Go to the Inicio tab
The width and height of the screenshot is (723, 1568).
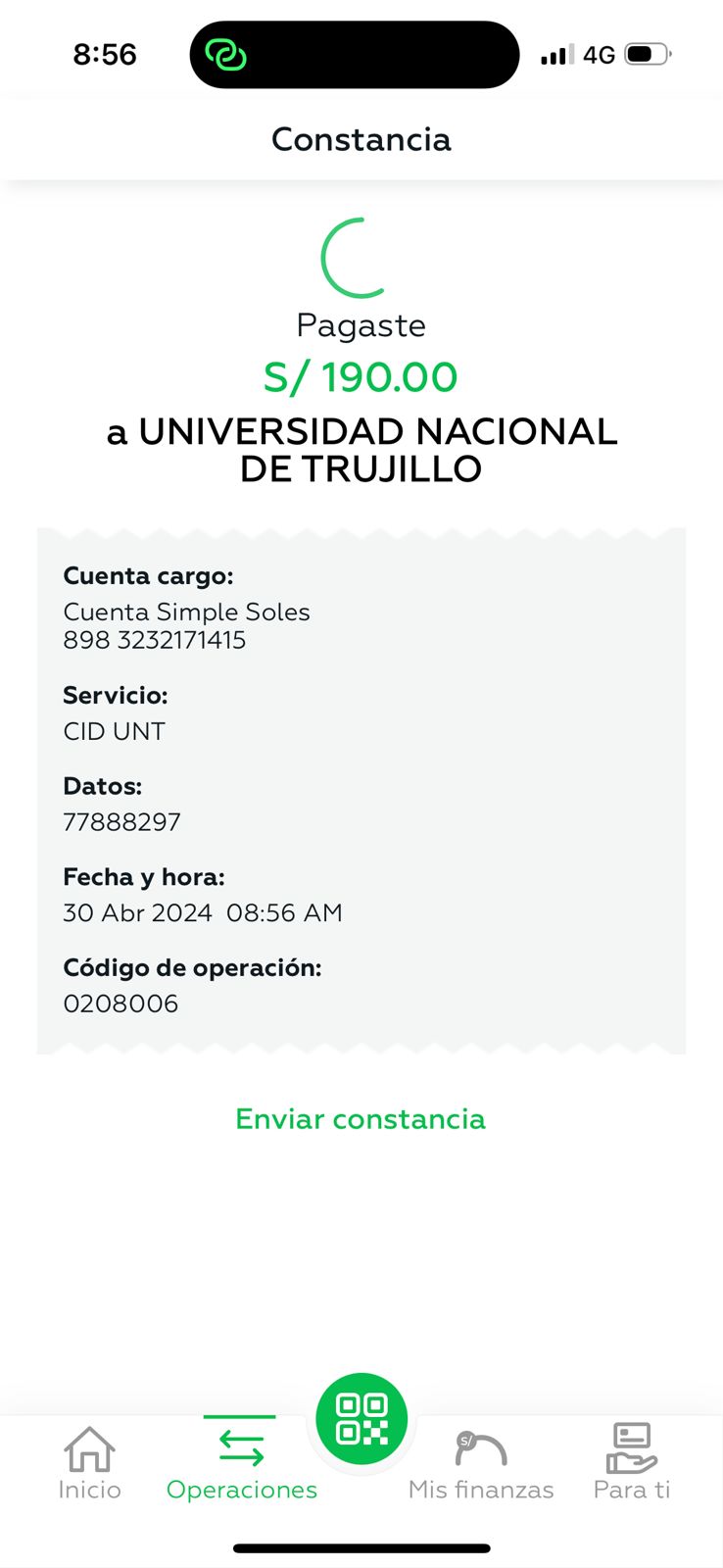89,1464
